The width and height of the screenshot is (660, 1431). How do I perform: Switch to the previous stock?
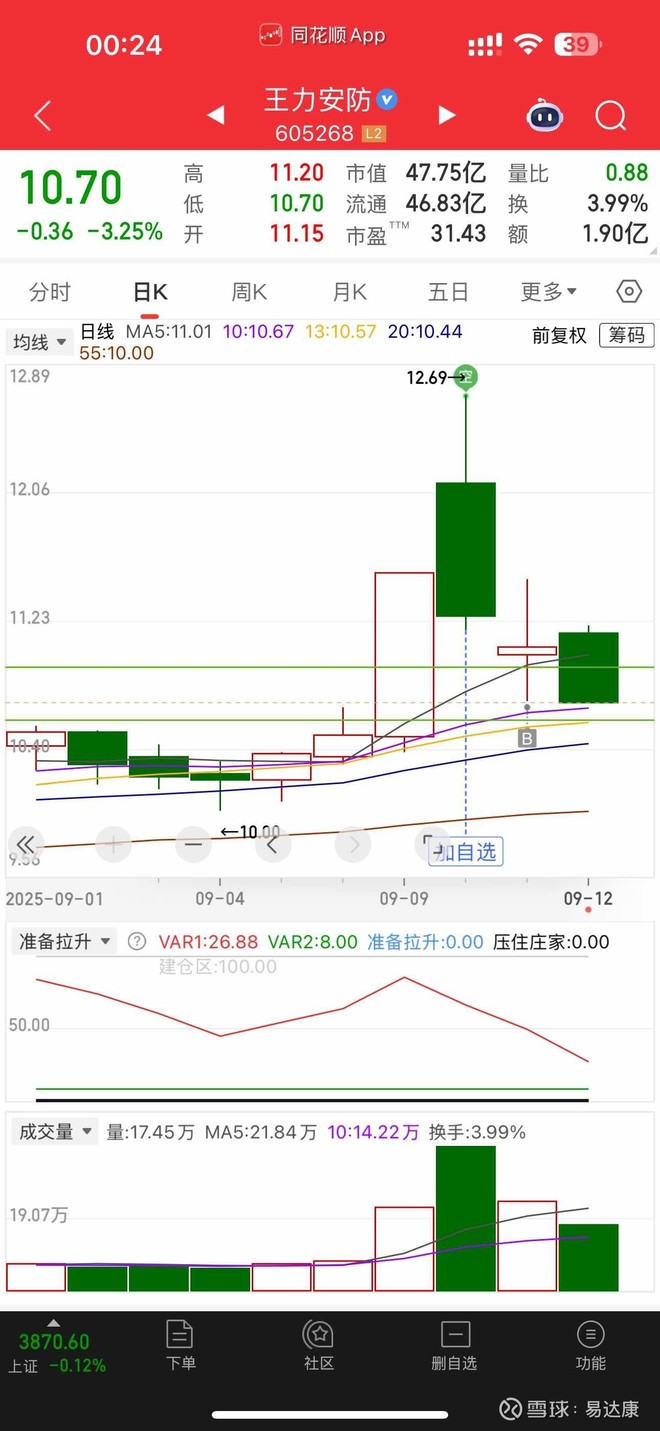click(x=215, y=115)
